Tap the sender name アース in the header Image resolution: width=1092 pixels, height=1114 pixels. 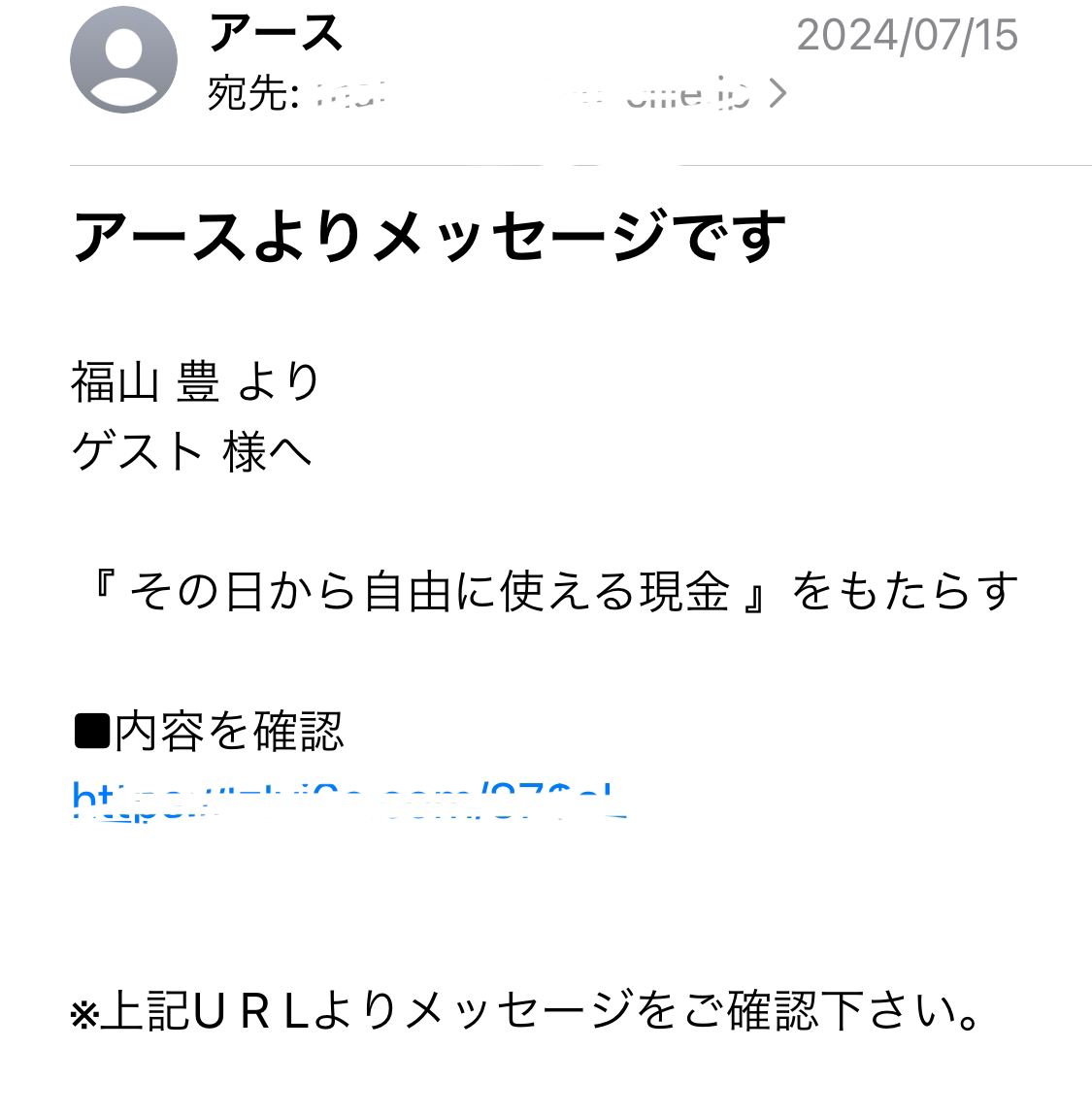(276, 34)
